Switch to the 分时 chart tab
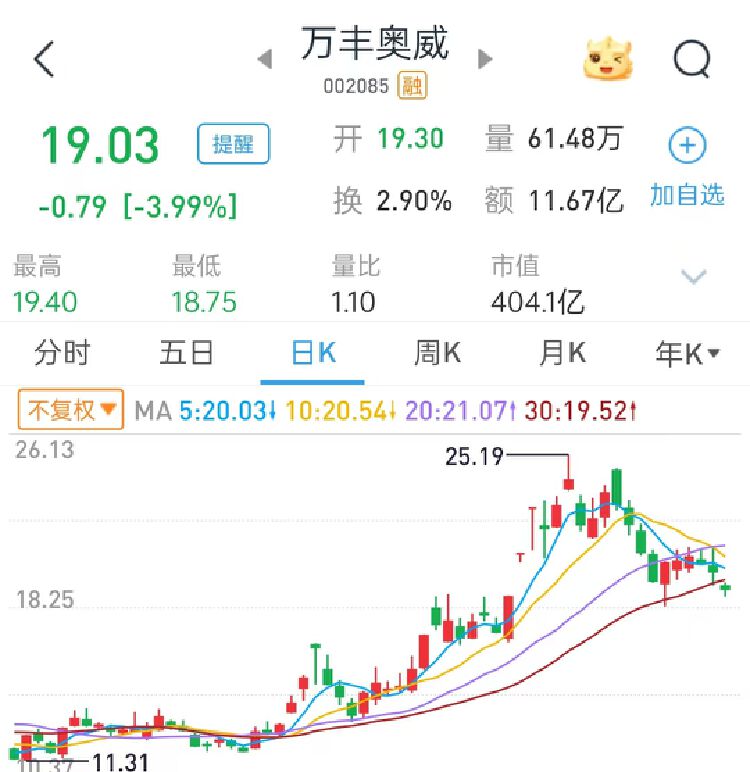 coord(62,353)
